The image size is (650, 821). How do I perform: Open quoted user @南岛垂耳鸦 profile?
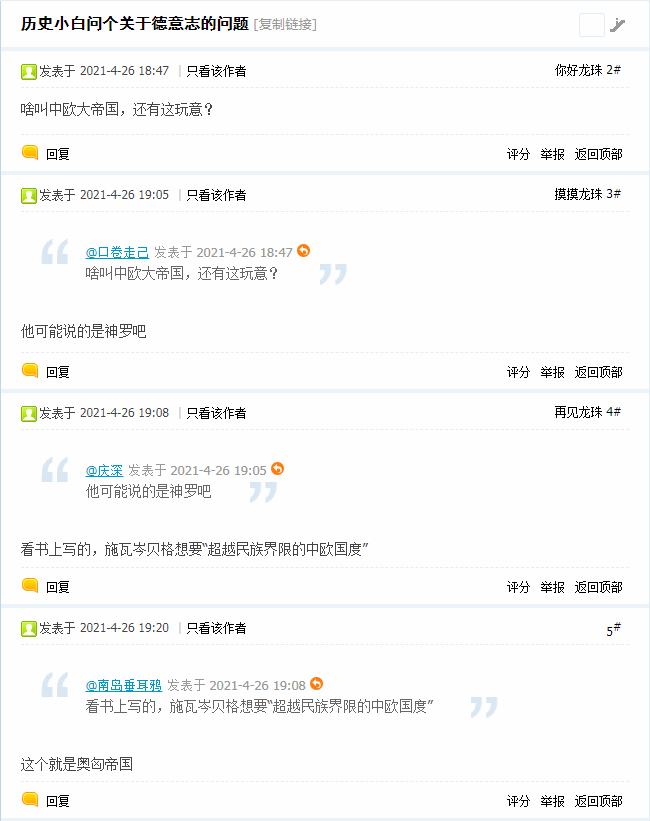[123, 685]
